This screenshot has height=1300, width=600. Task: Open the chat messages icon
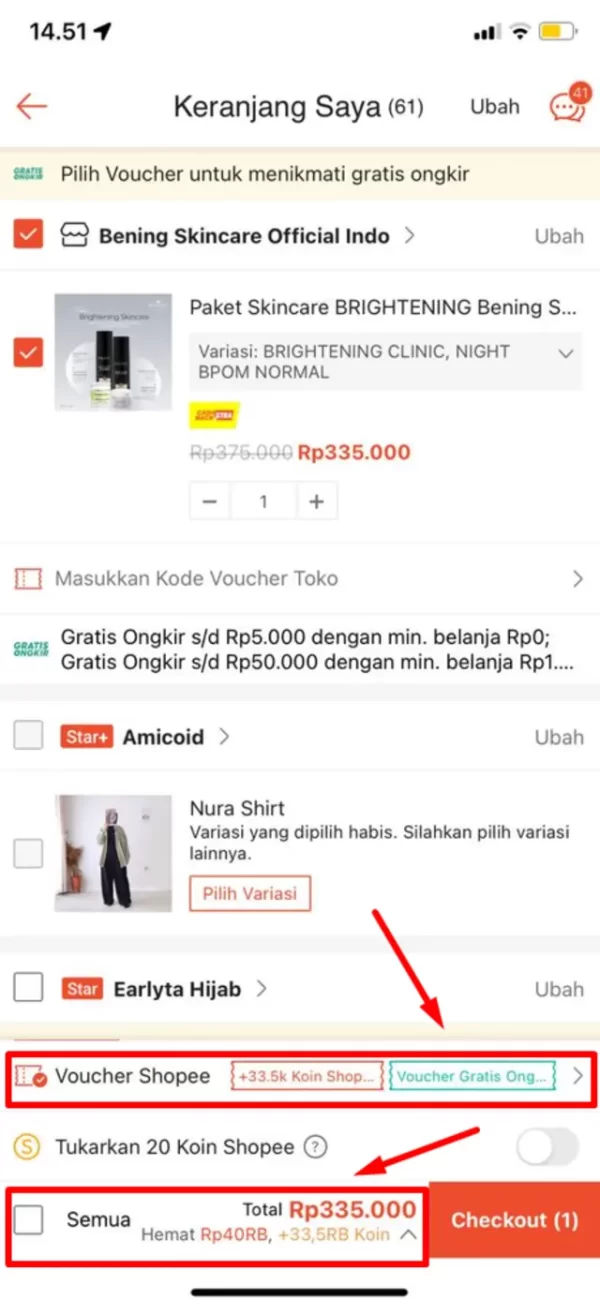point(567,106)
